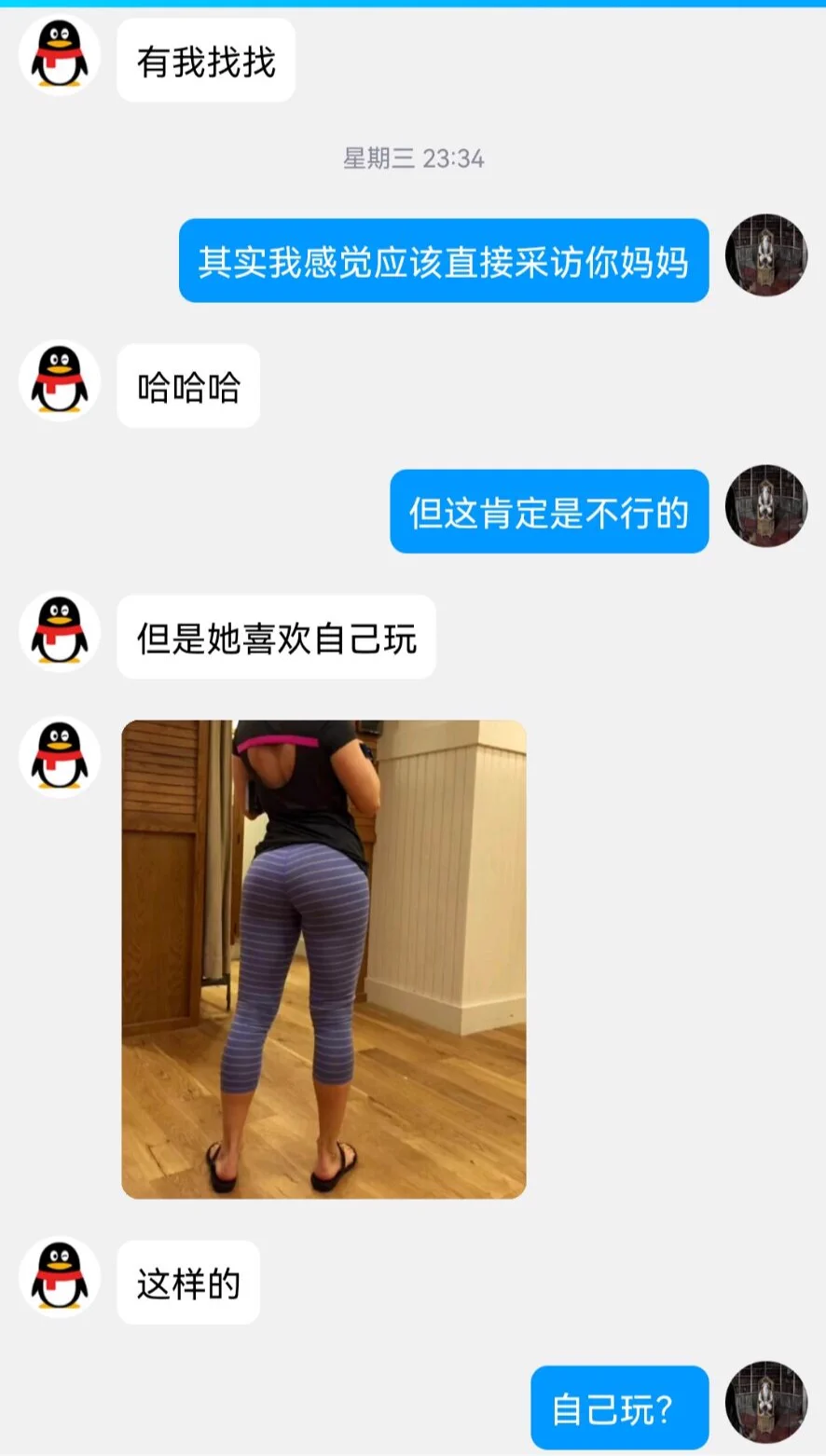Tap the penguin avatar beside "有我找找"
The width and height of the screenshot is (826, 1456).
[x=60, y=55]
